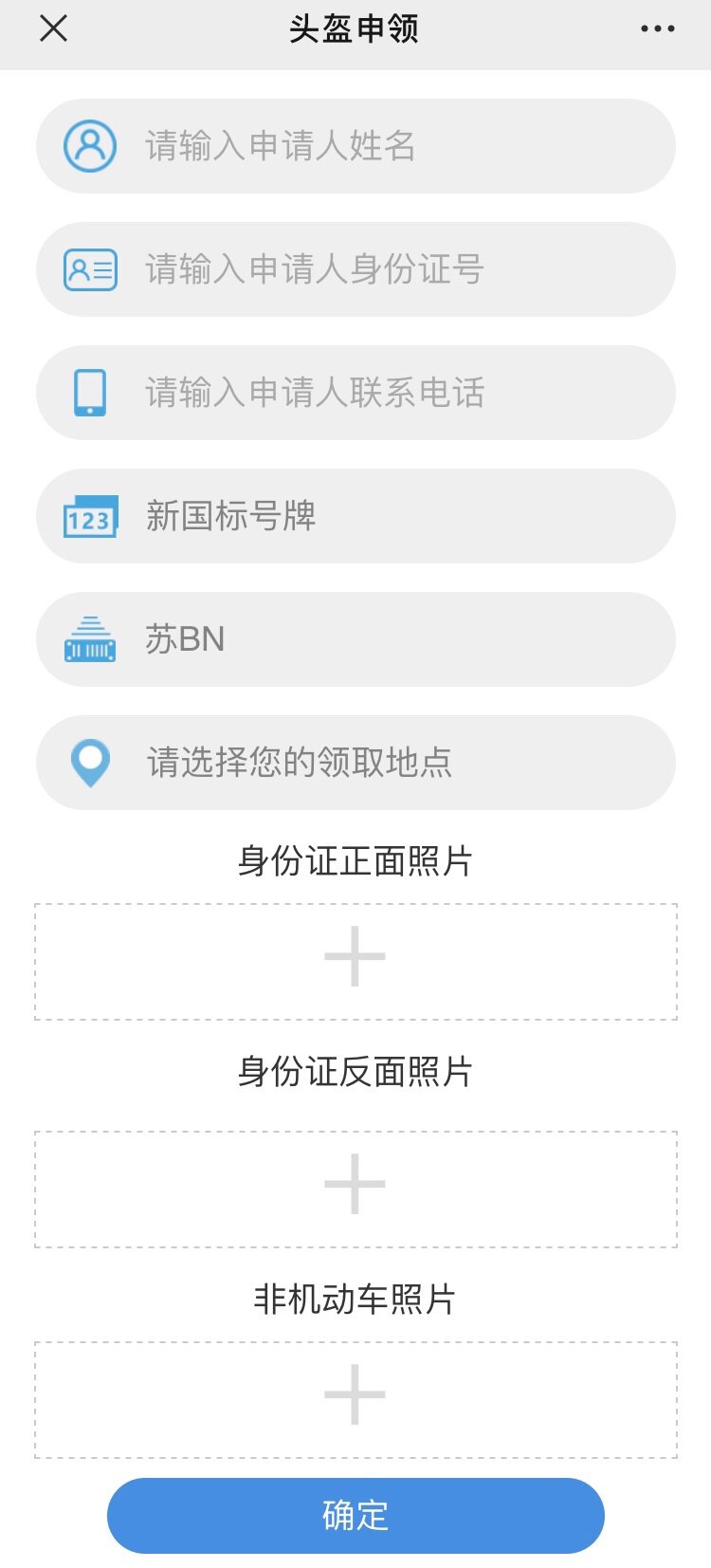Tap the 苏BN plate number field

(x=355, y=639)
